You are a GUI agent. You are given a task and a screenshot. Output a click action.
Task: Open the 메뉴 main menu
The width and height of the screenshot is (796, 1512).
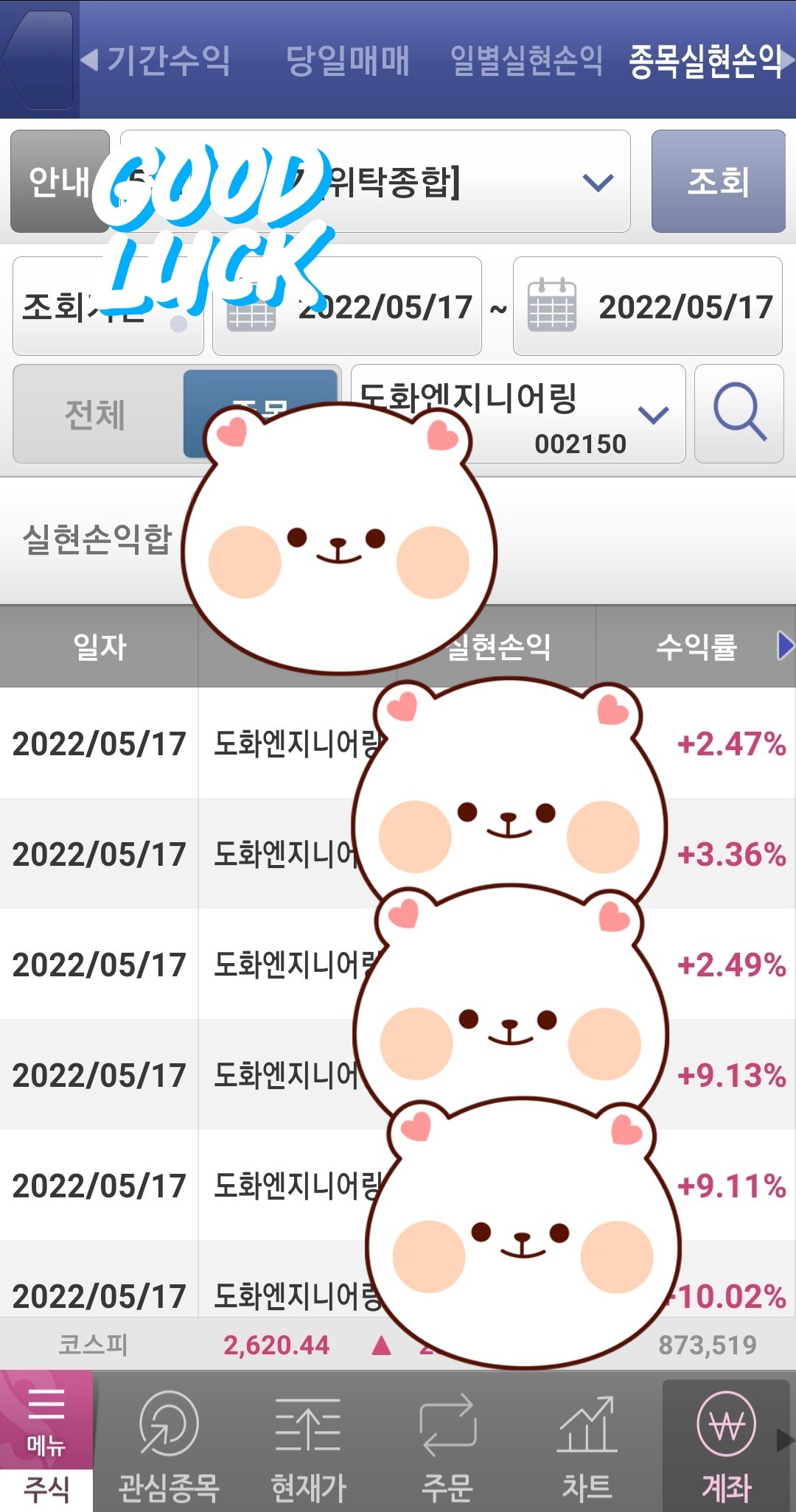46,1421
